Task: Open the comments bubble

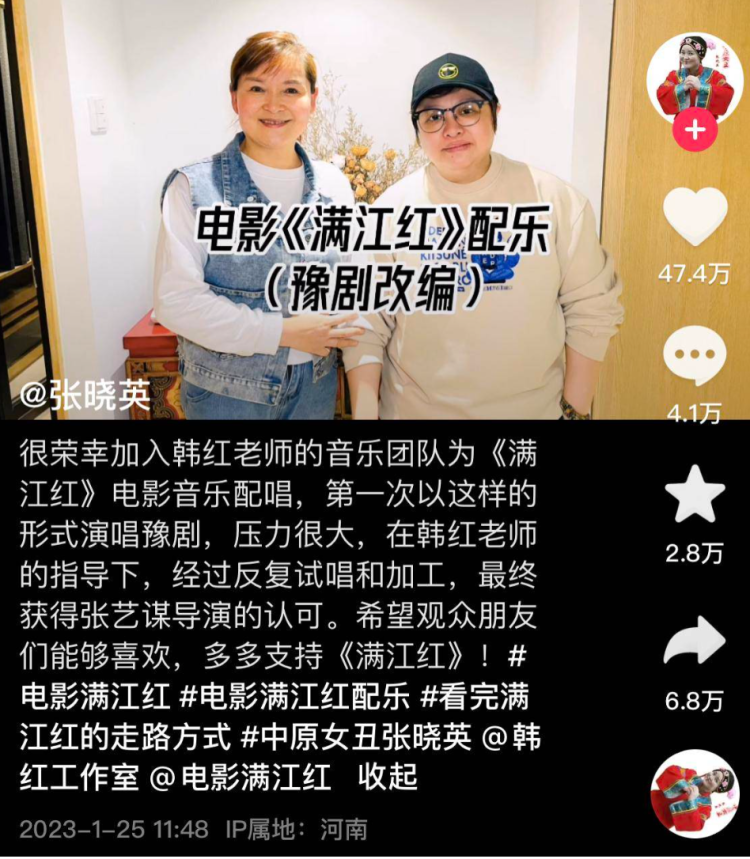Action: [x=695, y=357]
